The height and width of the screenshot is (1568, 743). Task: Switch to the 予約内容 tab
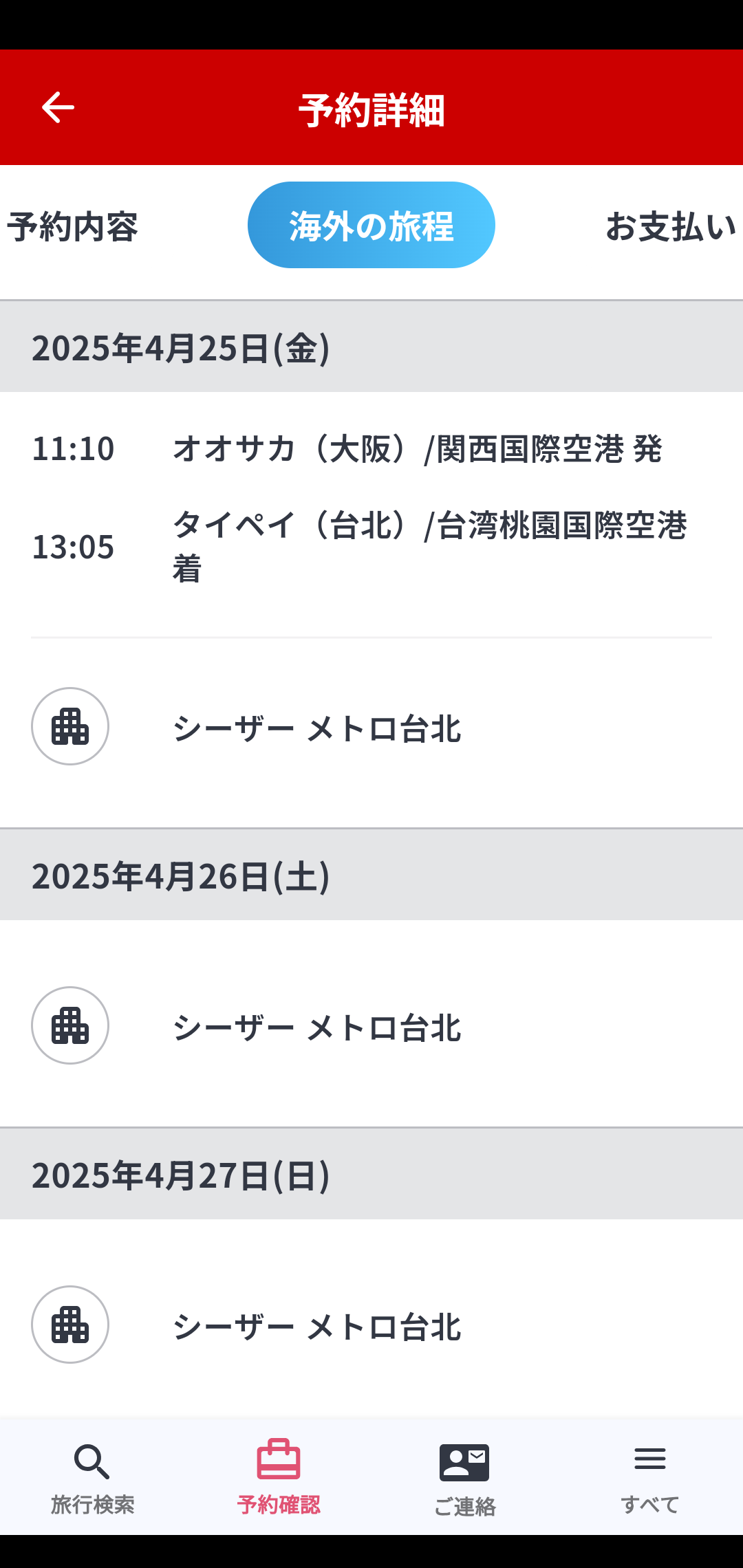[72, 226]
